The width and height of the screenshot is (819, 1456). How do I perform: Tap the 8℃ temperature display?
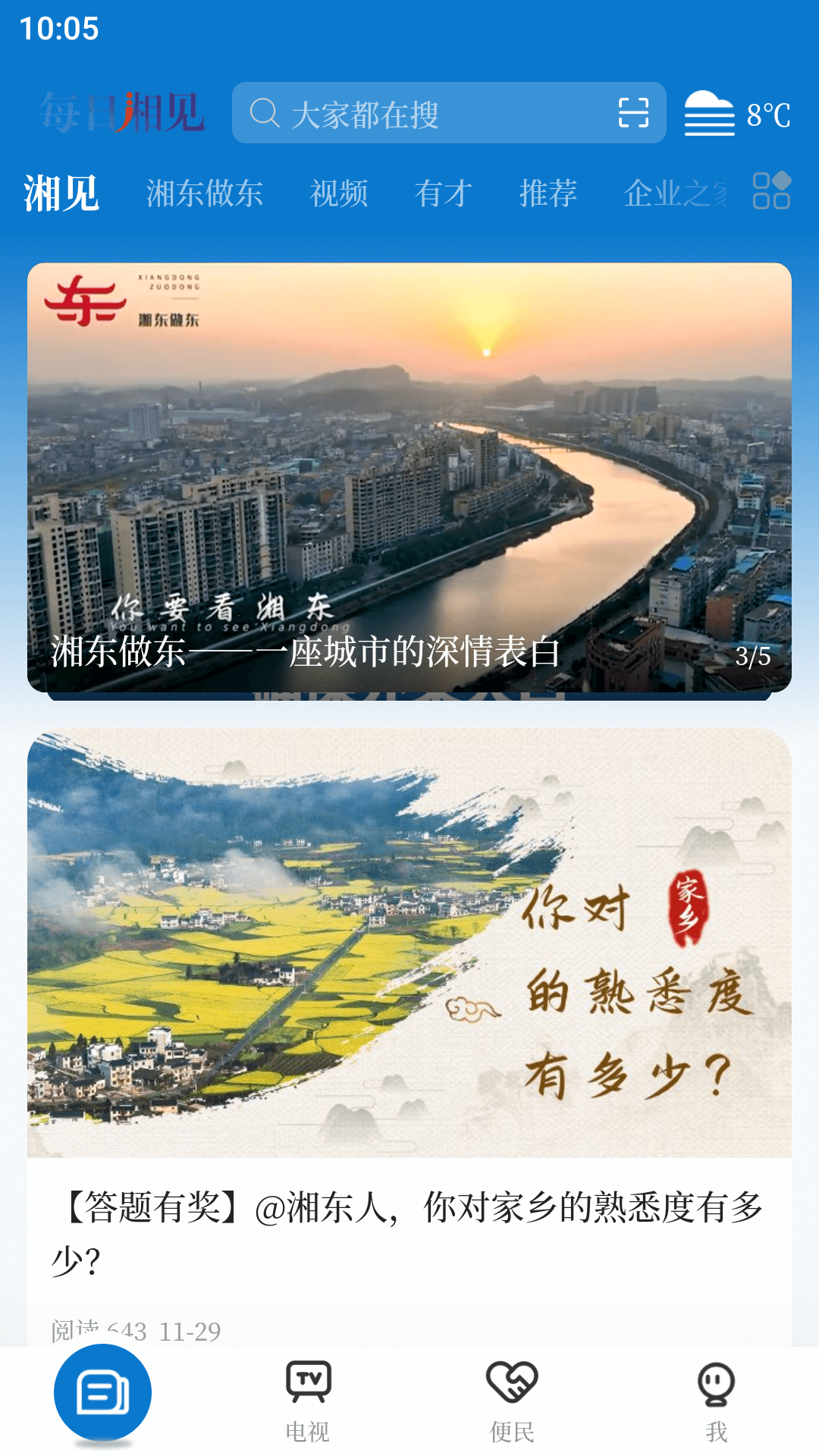(x=769, y=114)
